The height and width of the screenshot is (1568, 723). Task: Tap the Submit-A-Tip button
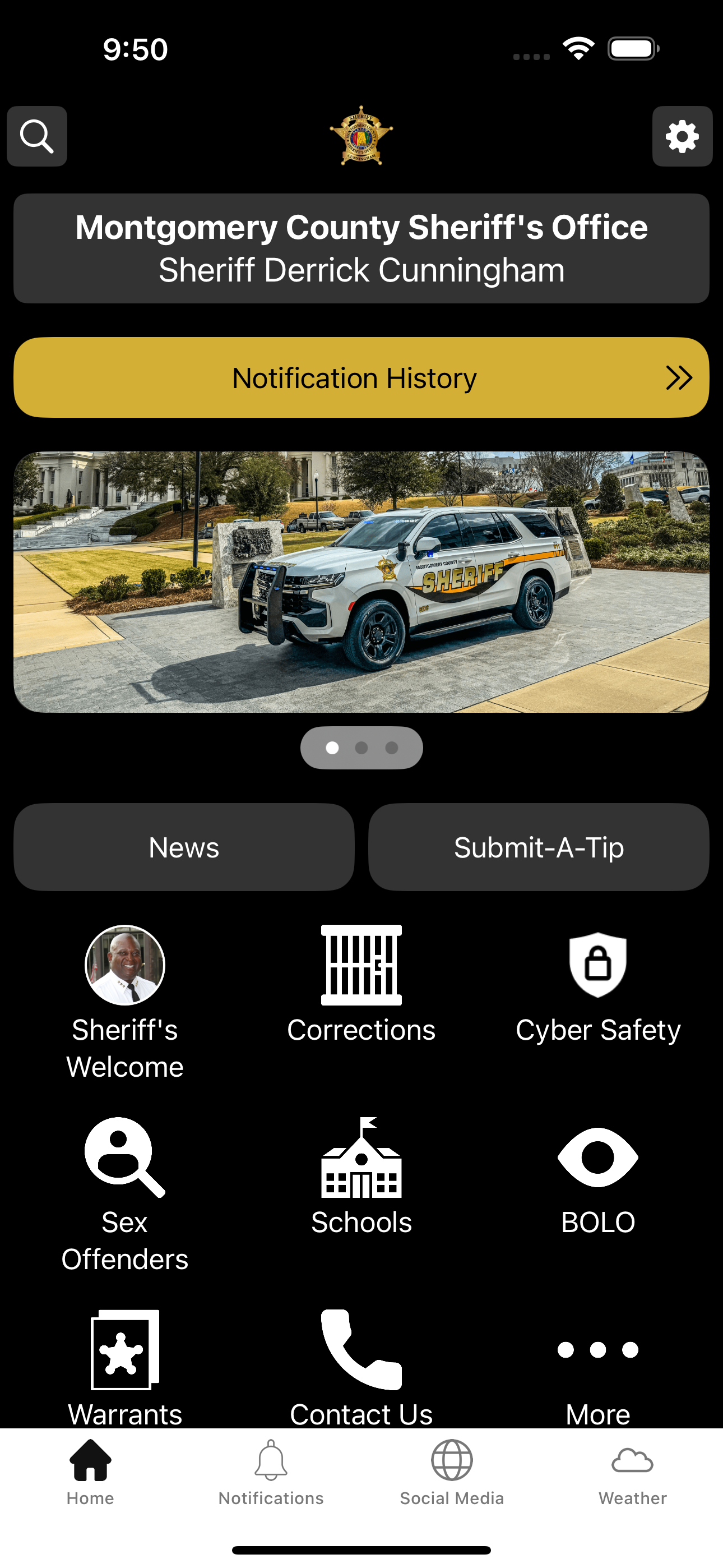click(x=539, y=847)
